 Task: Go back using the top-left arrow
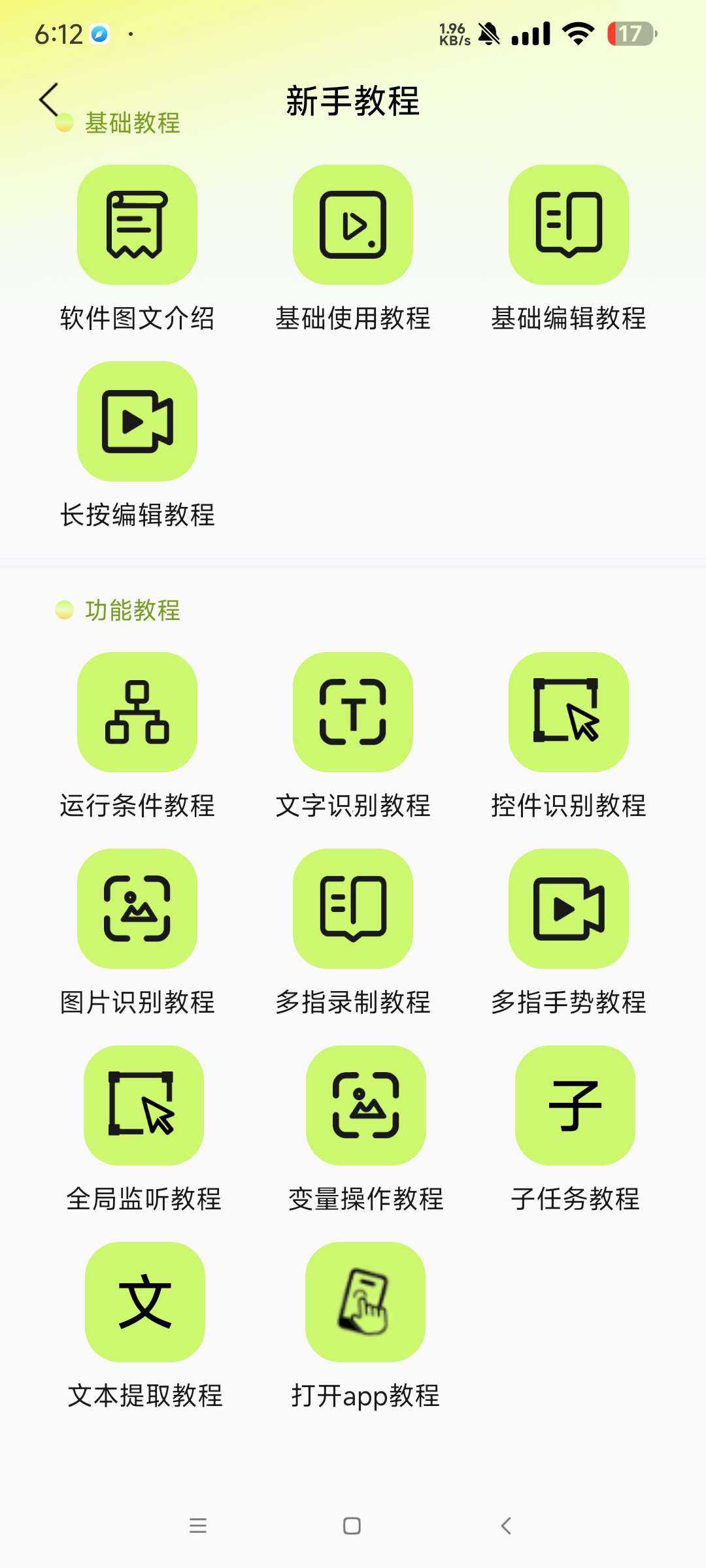[49, 100]
